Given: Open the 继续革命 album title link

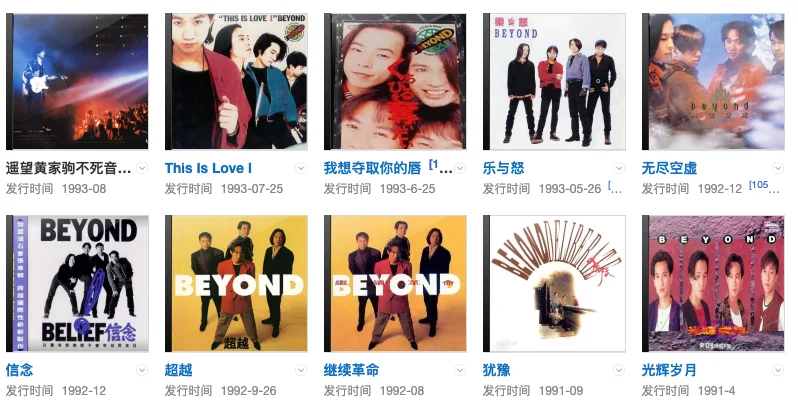Looking at the screenshot, I should [351, 370].
